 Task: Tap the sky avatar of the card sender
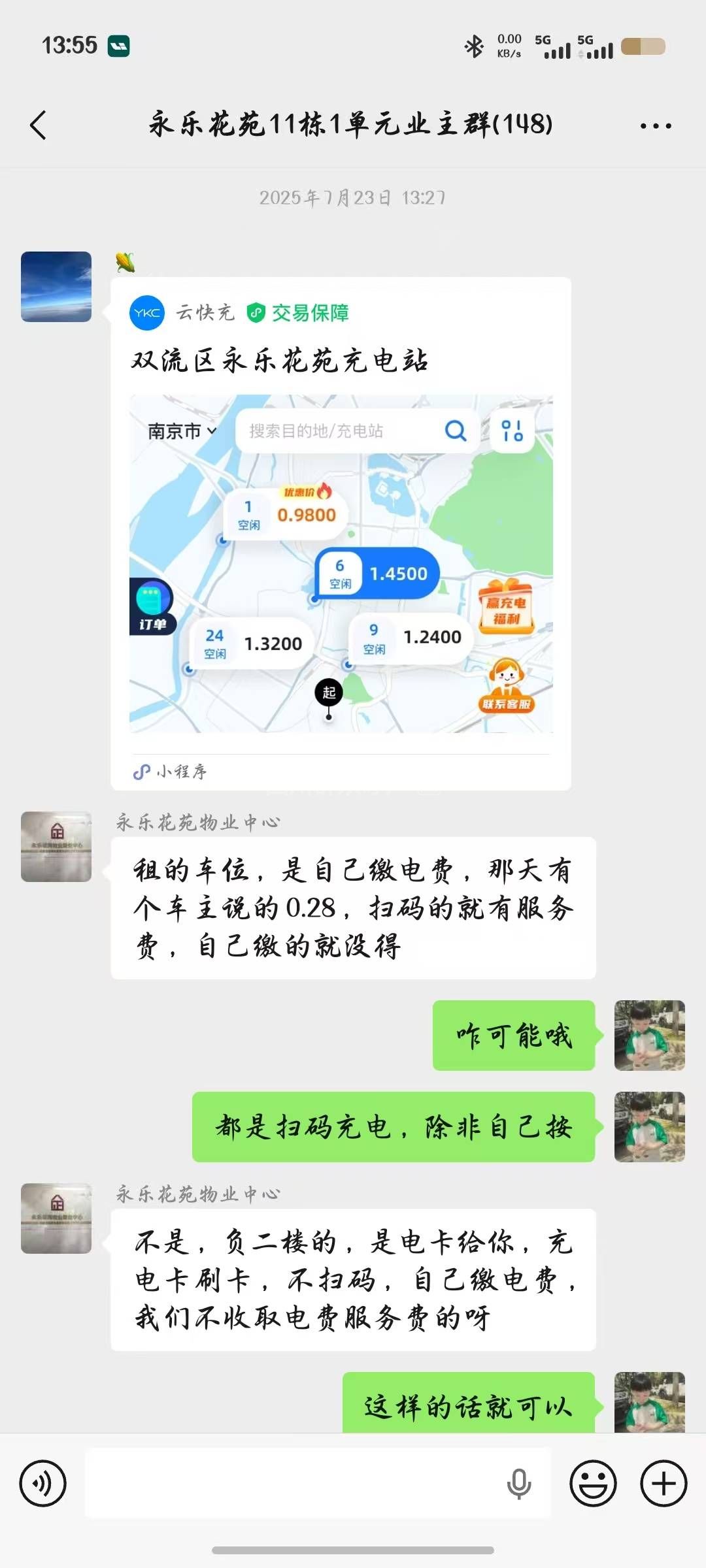tap(56, 287)
